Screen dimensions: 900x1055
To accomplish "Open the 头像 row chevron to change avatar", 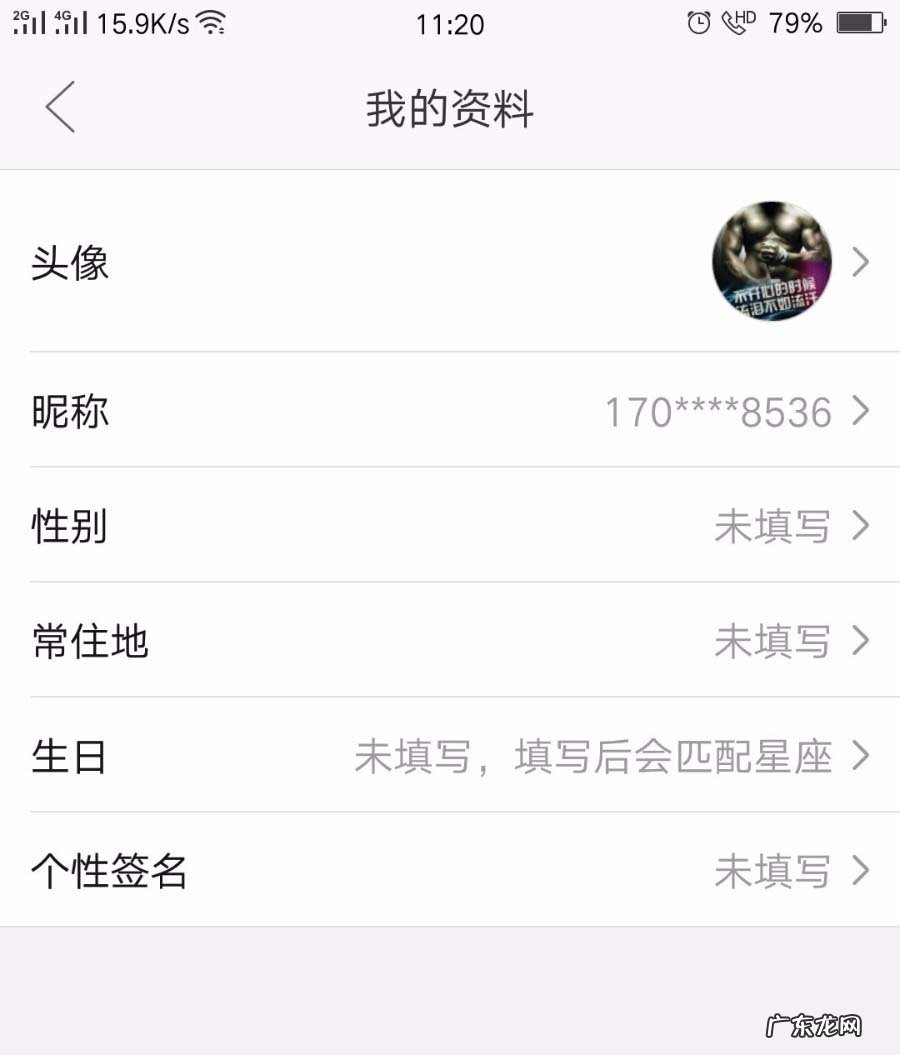I will (858, 262).
